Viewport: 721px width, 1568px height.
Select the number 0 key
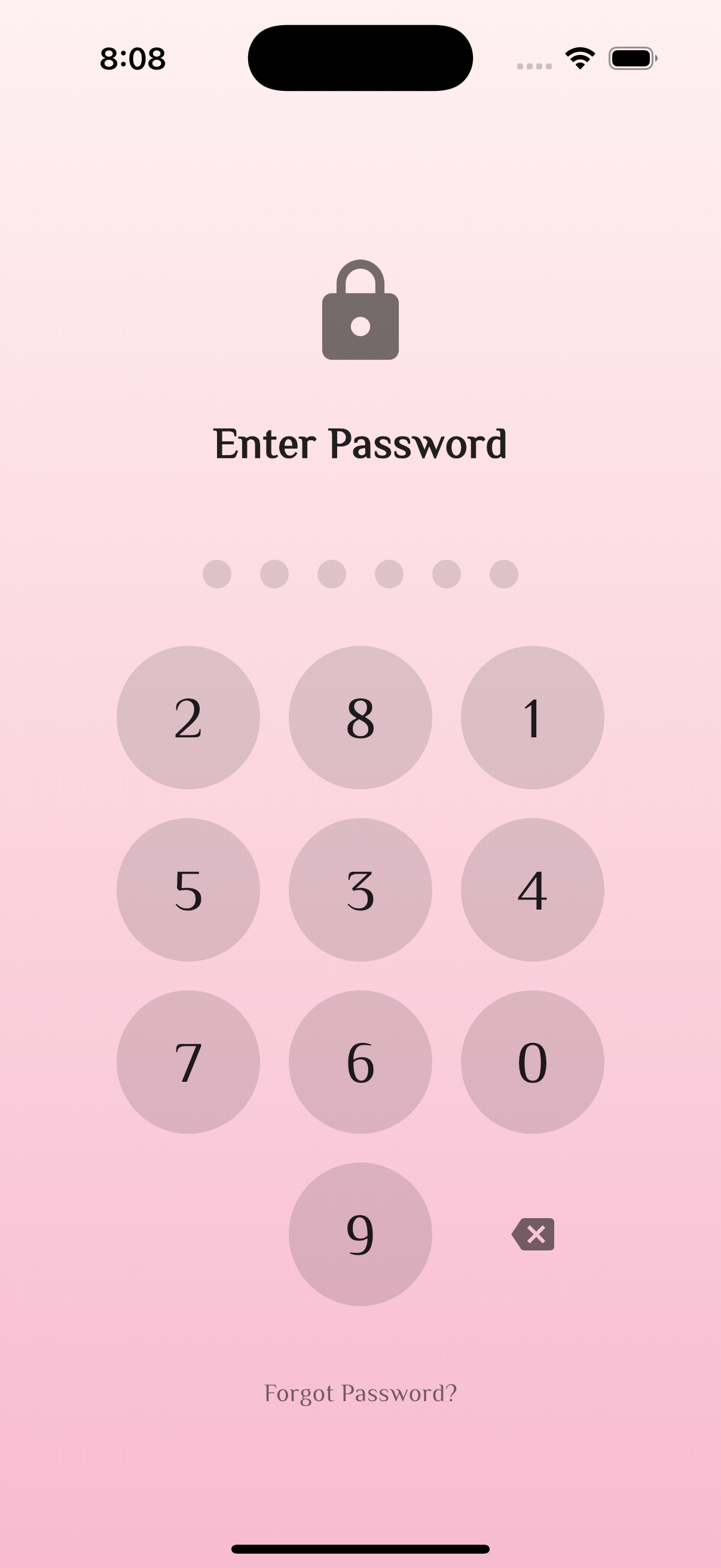(x=533, y=1062)
